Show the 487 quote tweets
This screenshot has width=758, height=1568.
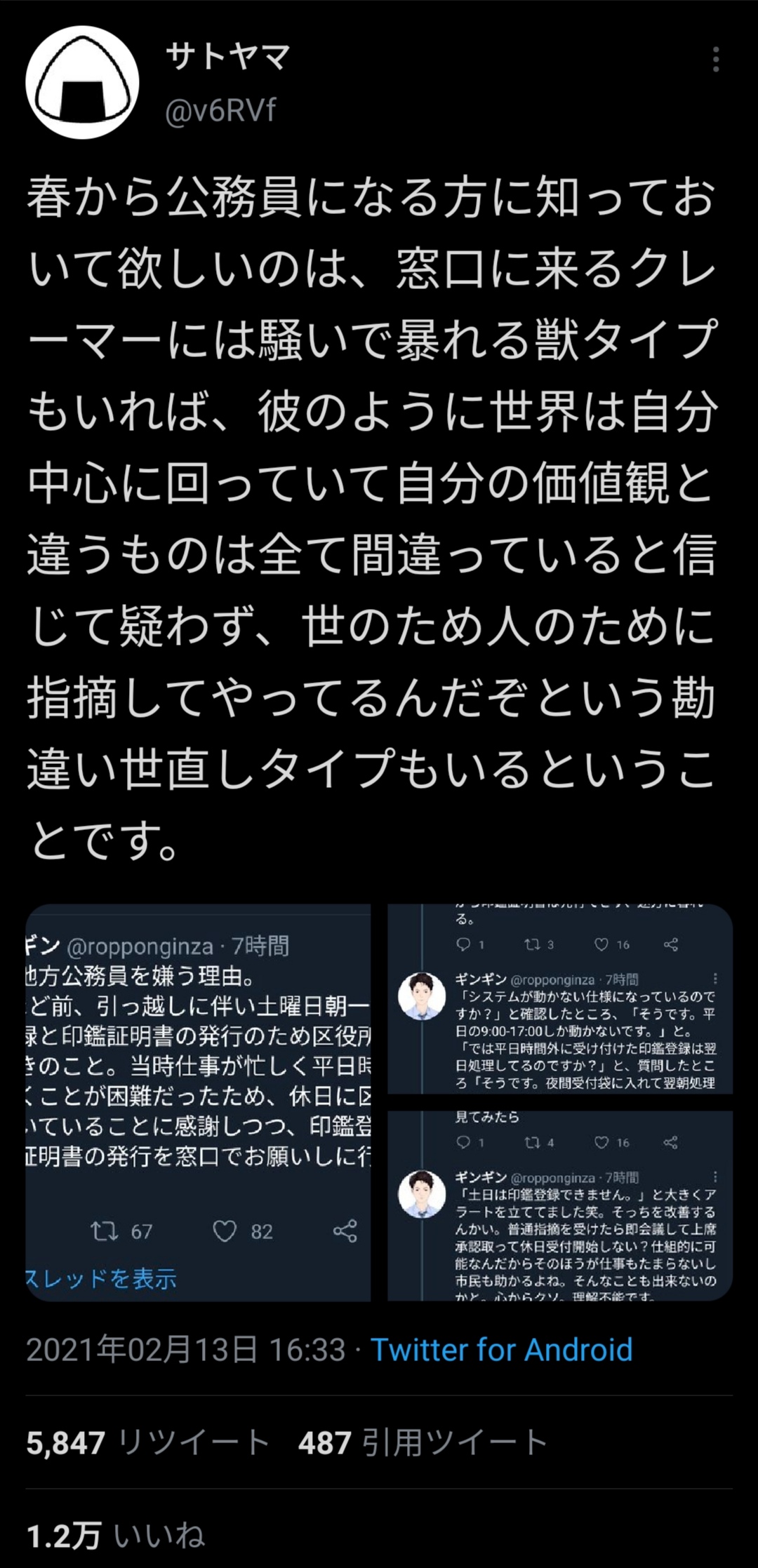pyautogui.click(x=423, y=1443)
